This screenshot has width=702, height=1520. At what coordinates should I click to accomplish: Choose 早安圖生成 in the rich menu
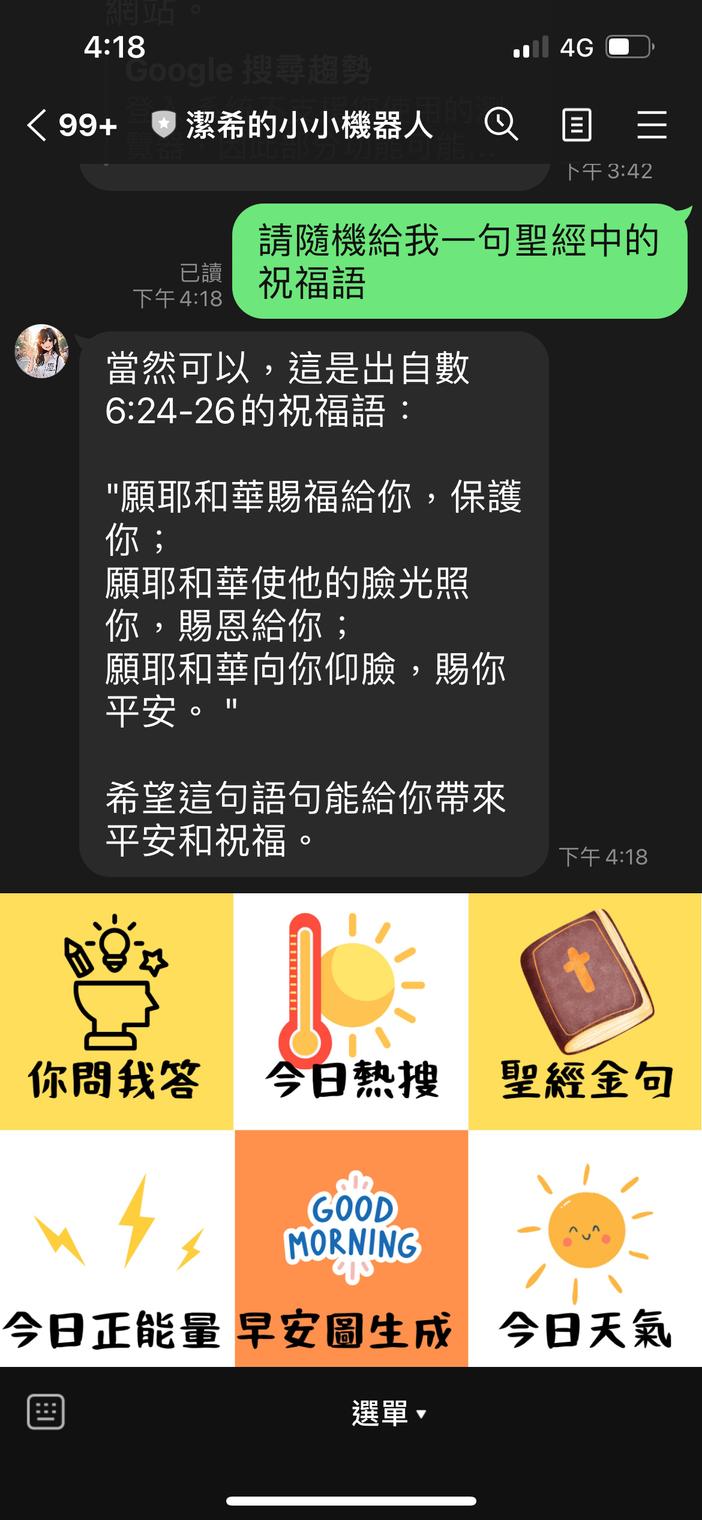pos(351,1248)
